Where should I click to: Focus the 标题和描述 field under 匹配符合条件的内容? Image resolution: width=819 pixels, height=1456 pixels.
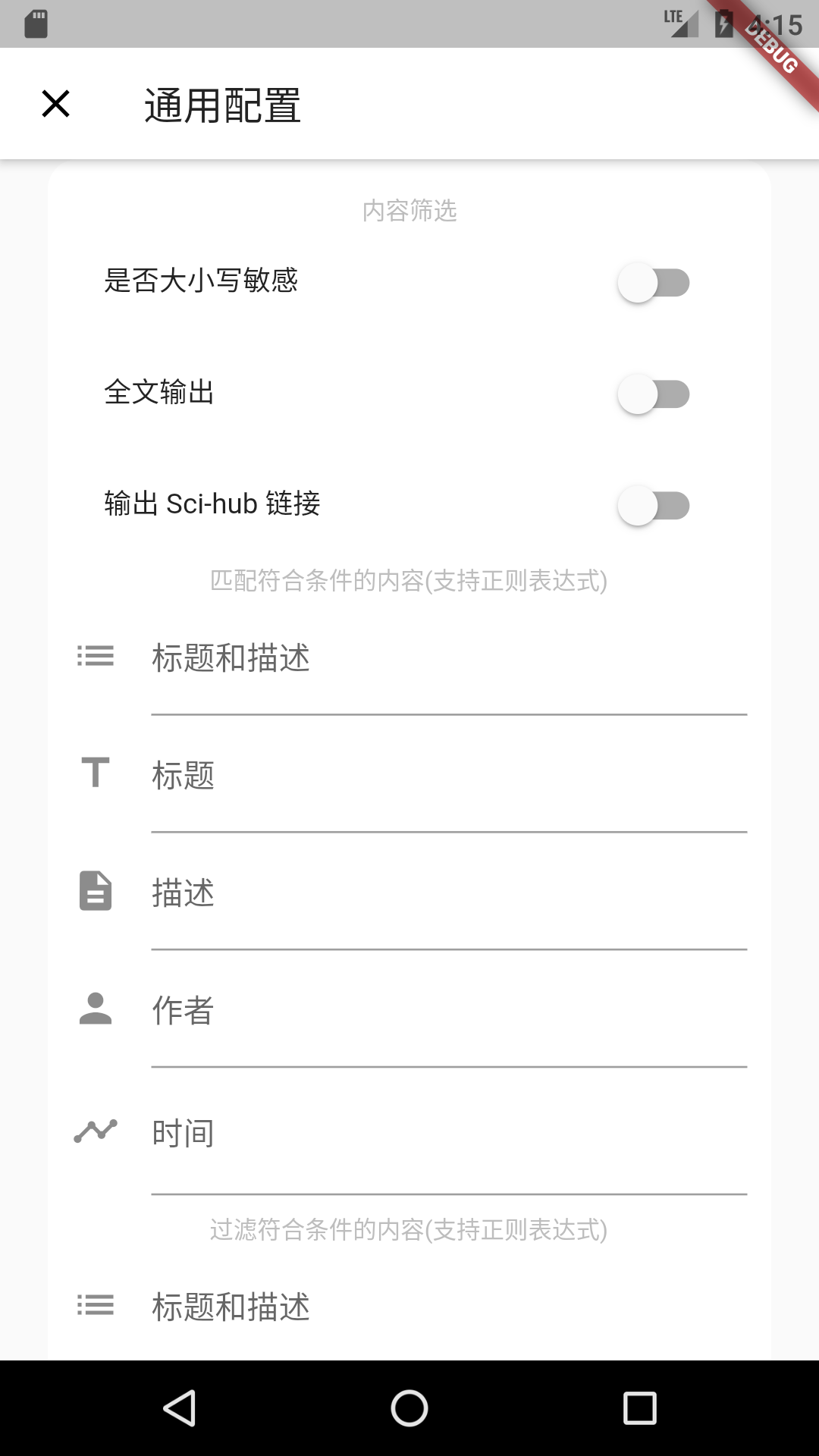[x=449, y=658]
